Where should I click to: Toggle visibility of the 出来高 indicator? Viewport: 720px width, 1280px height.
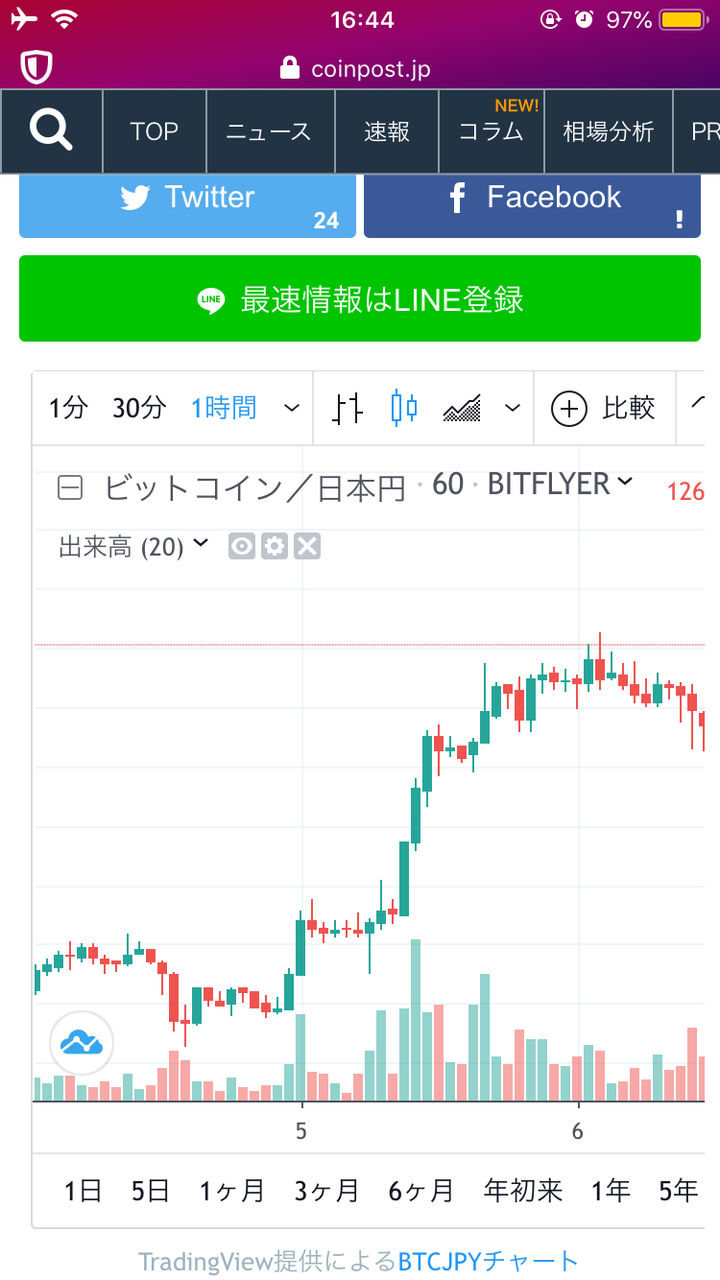(x=240, y=546)
